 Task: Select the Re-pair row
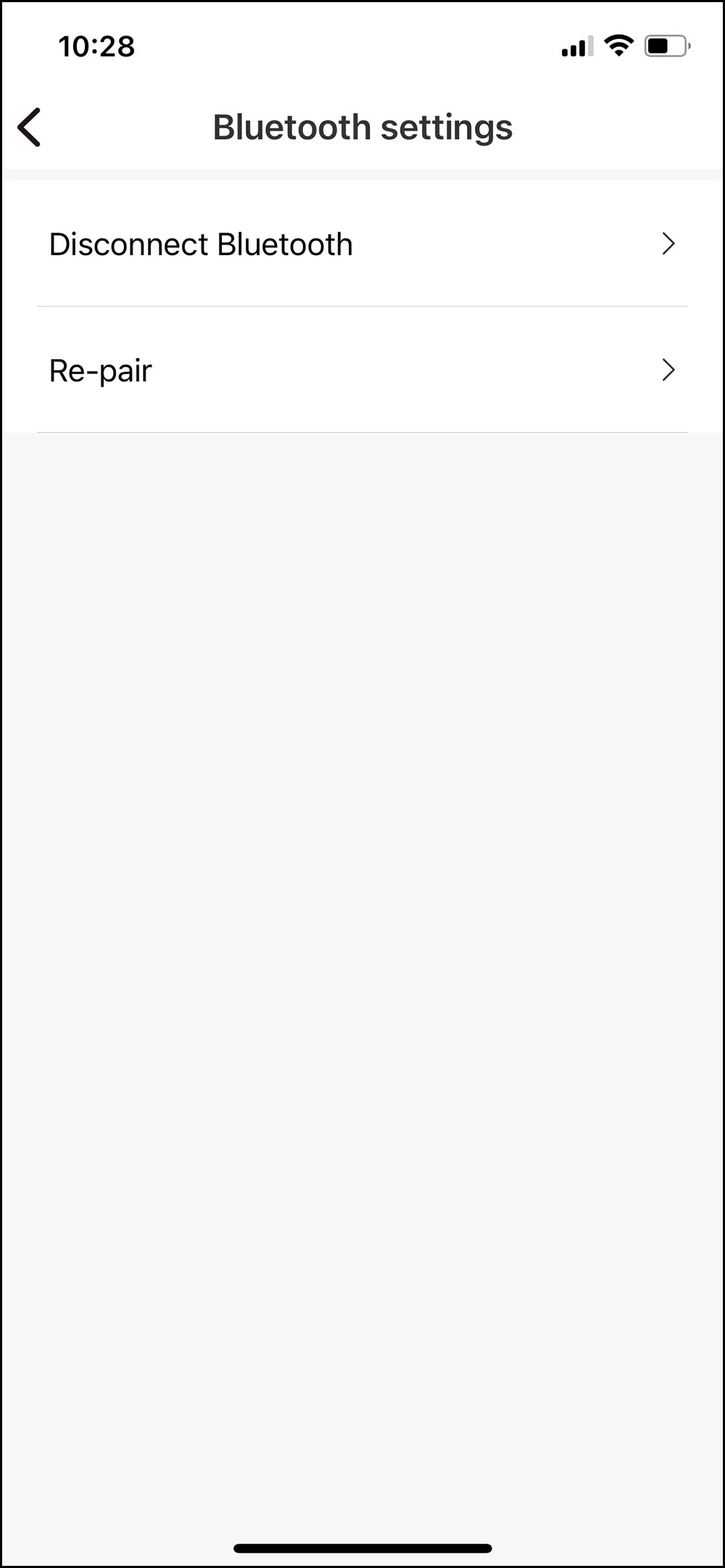(361, 370)
